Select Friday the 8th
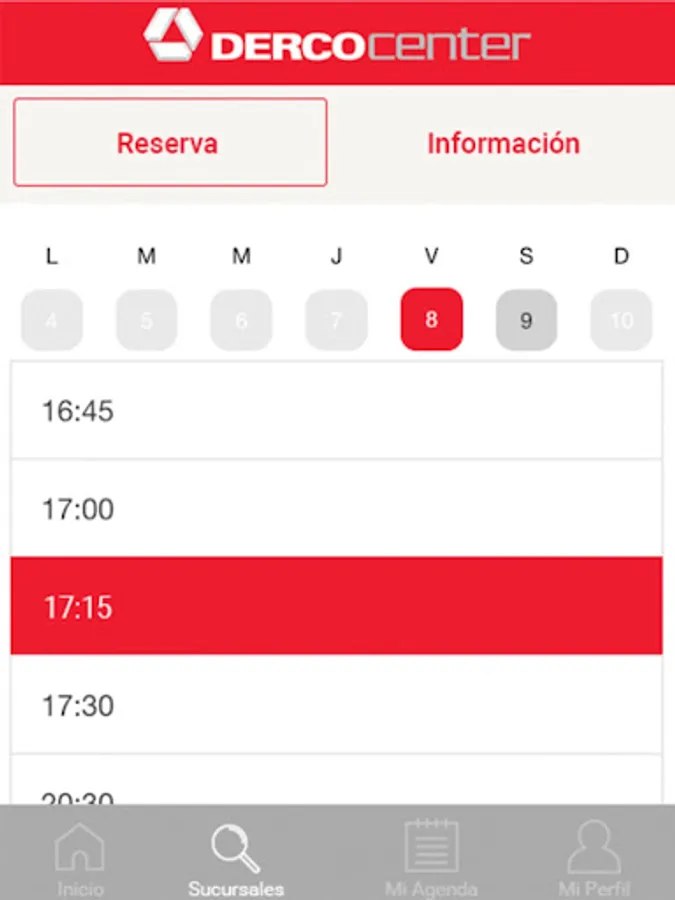Image resolution: width=675 pixels, height=900 pixels. coord(431,320)
